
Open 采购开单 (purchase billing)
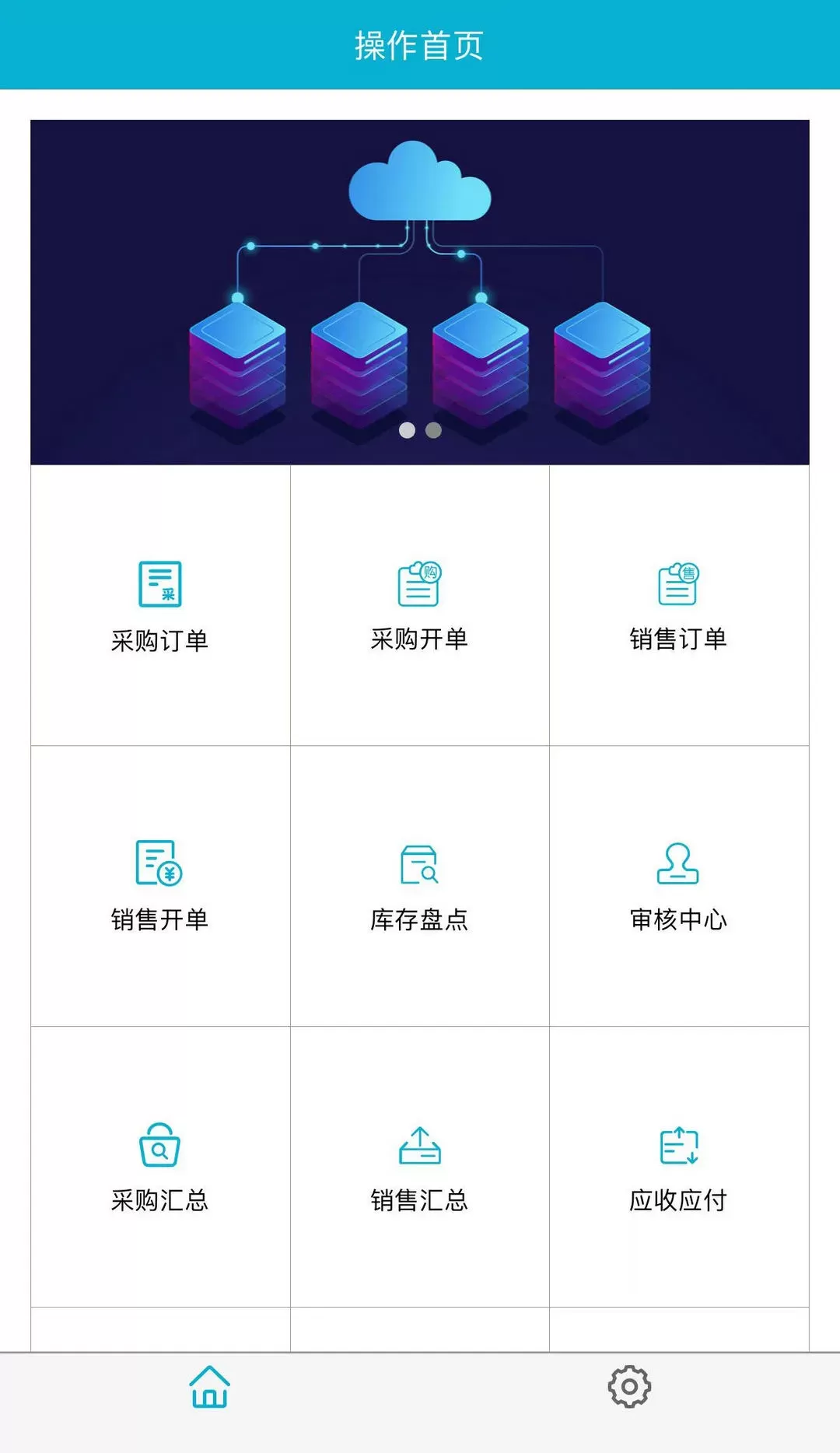419,605
